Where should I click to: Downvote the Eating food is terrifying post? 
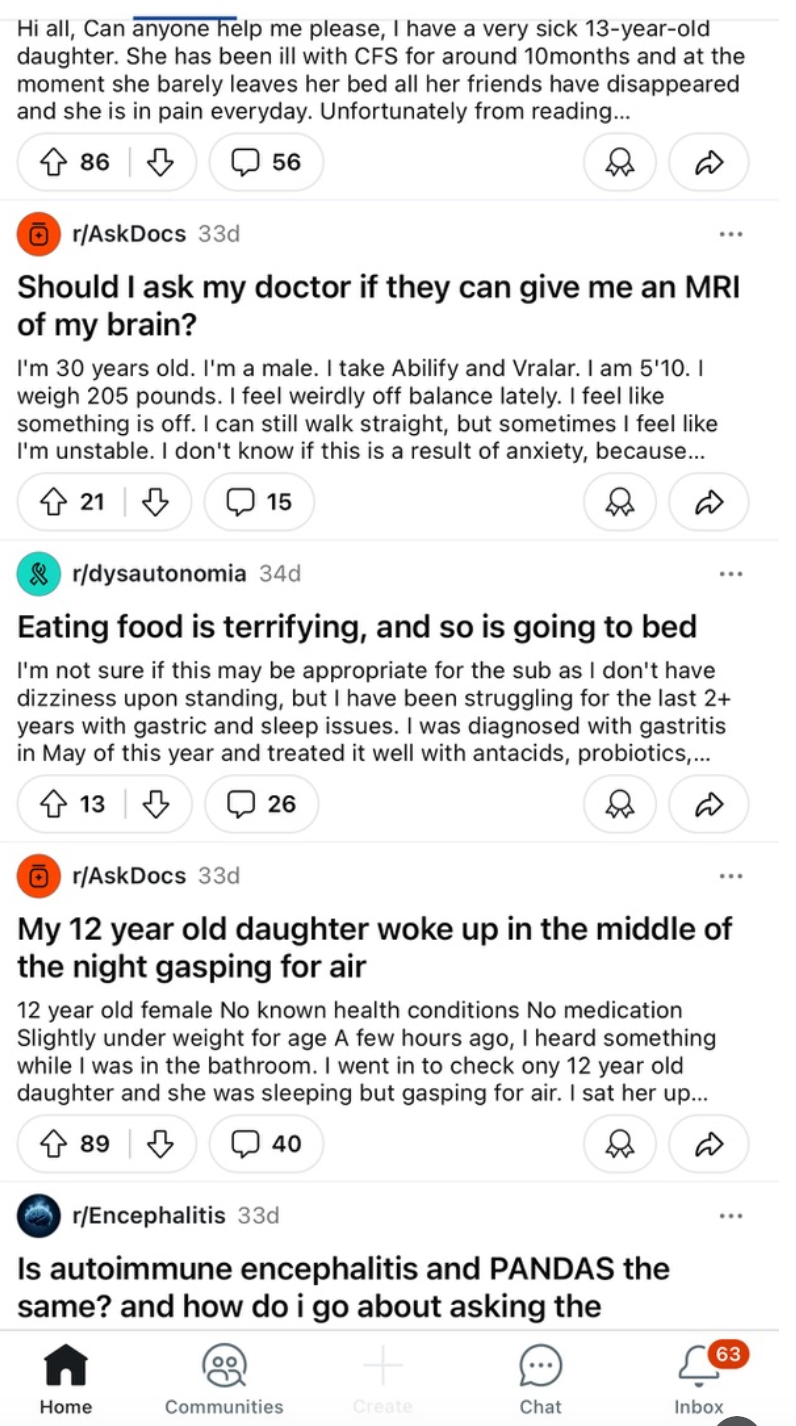click(156, 803)
